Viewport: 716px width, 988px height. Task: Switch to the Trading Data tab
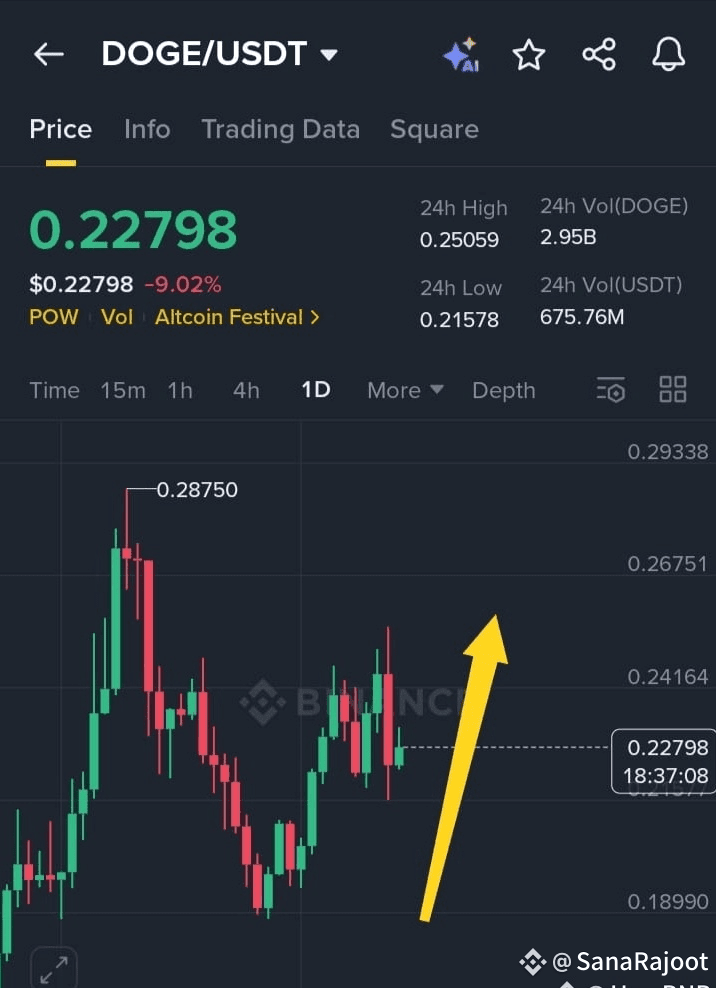pyautogui.click(x=280, y=129)
